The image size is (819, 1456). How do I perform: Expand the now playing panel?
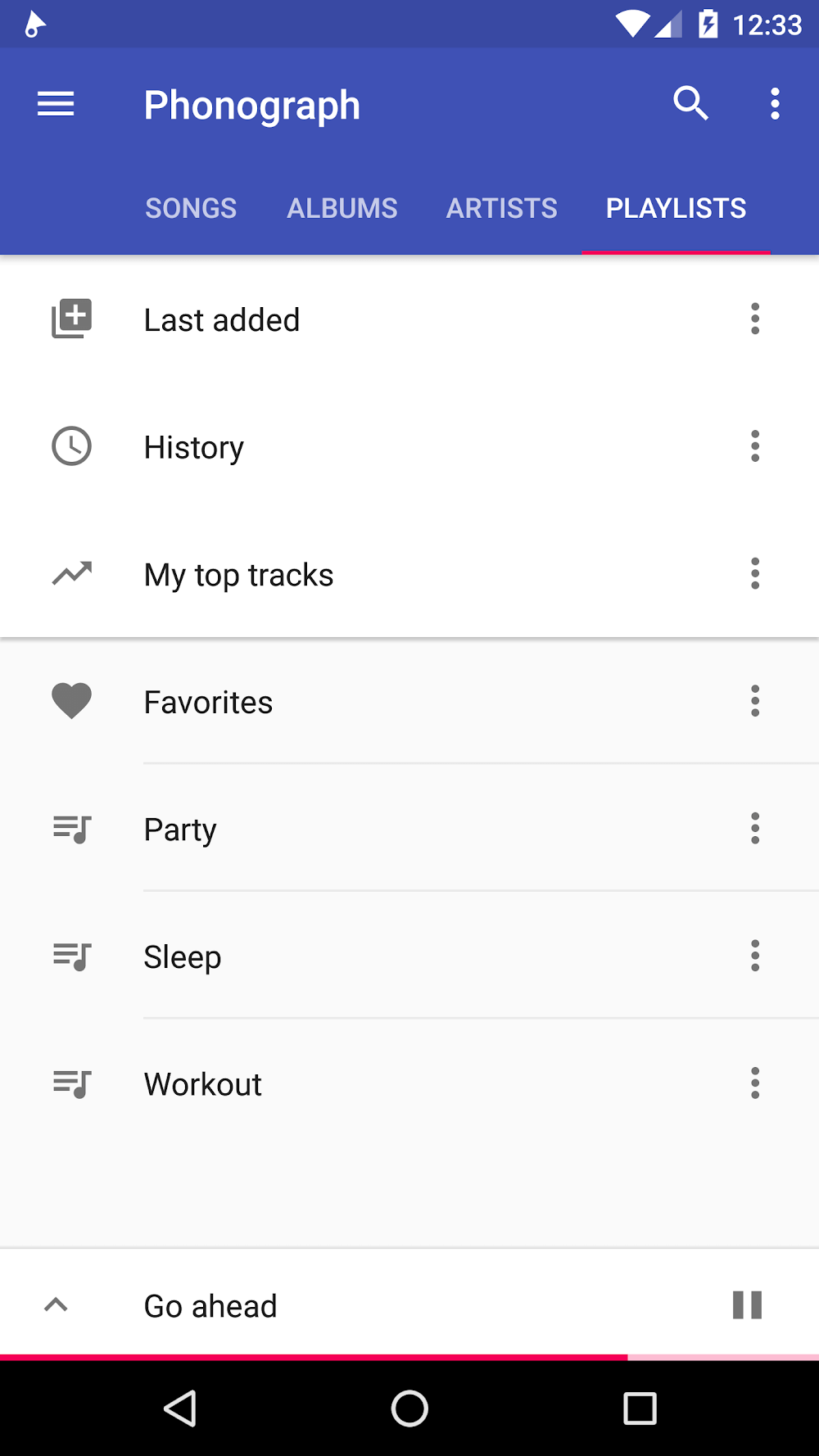coord(56,1305)
